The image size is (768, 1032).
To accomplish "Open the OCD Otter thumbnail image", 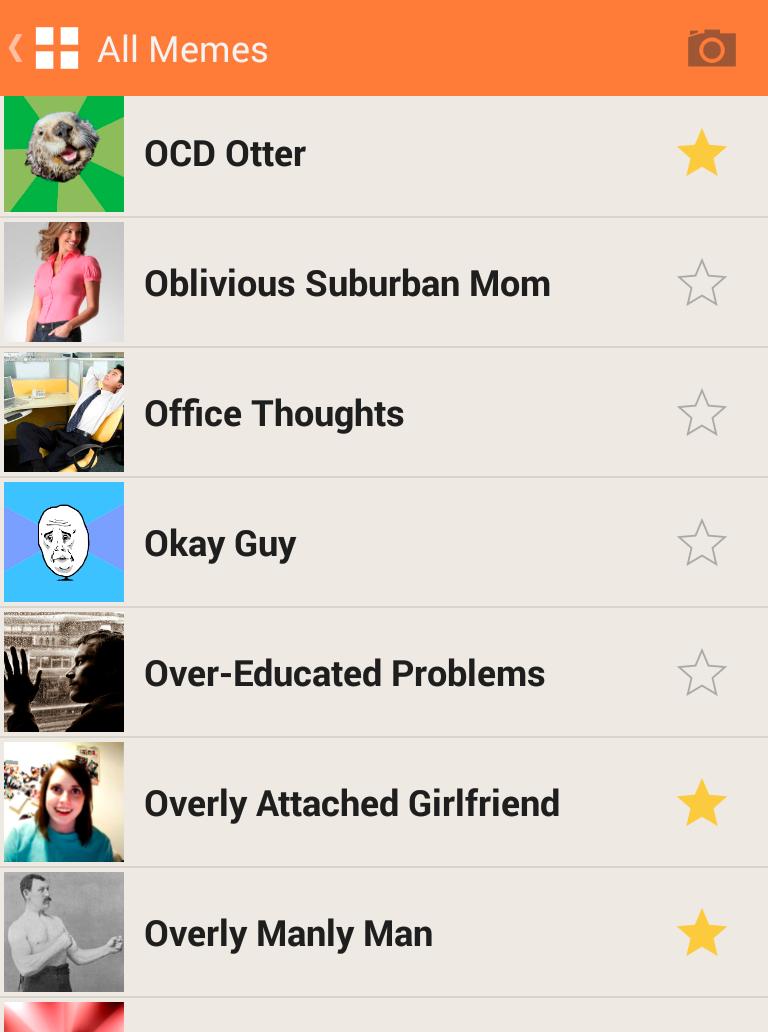I will (x=64, y=152).
